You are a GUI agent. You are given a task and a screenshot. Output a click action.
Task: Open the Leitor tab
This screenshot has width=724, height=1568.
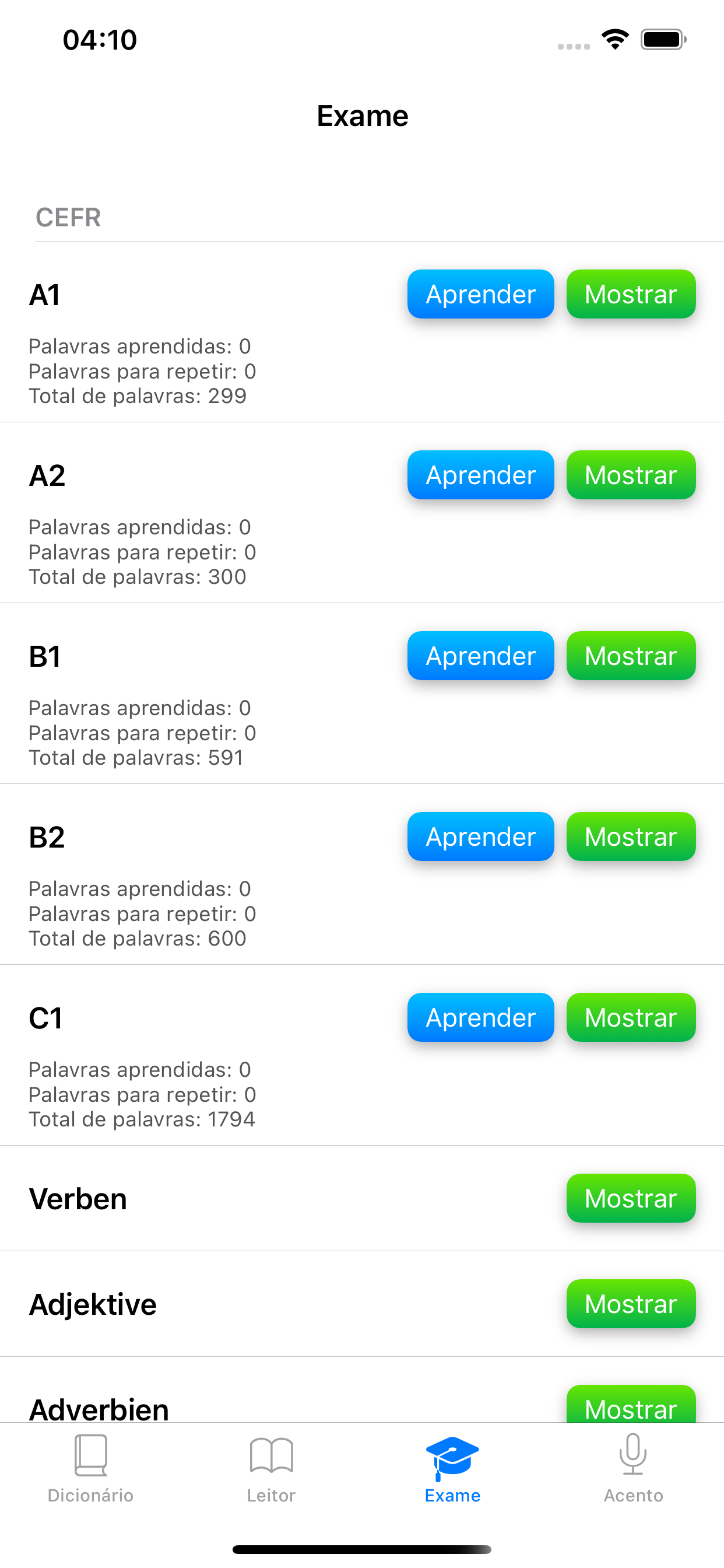tap(271, 1468)
